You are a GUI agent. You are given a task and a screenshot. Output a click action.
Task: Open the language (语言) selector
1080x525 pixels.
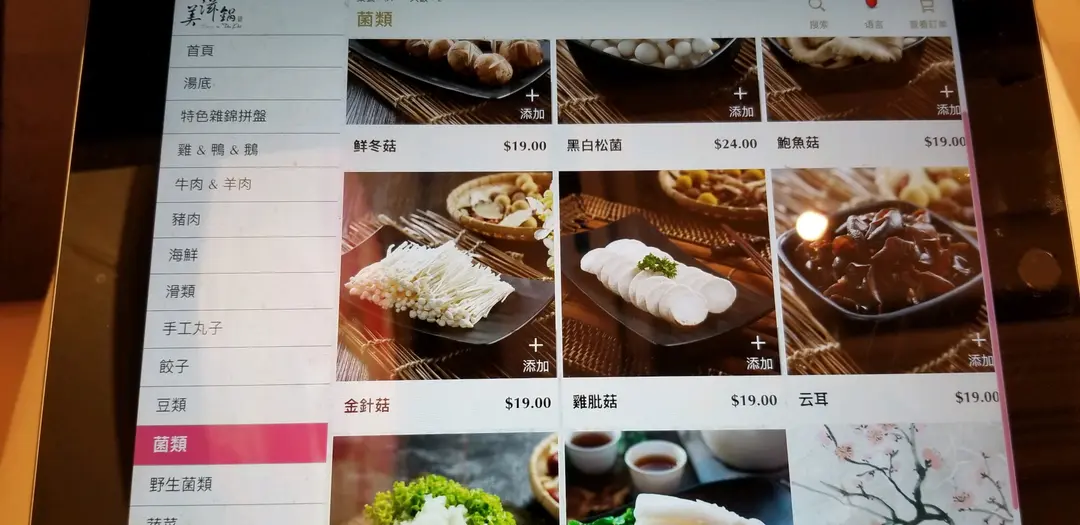tap(872, 12)
